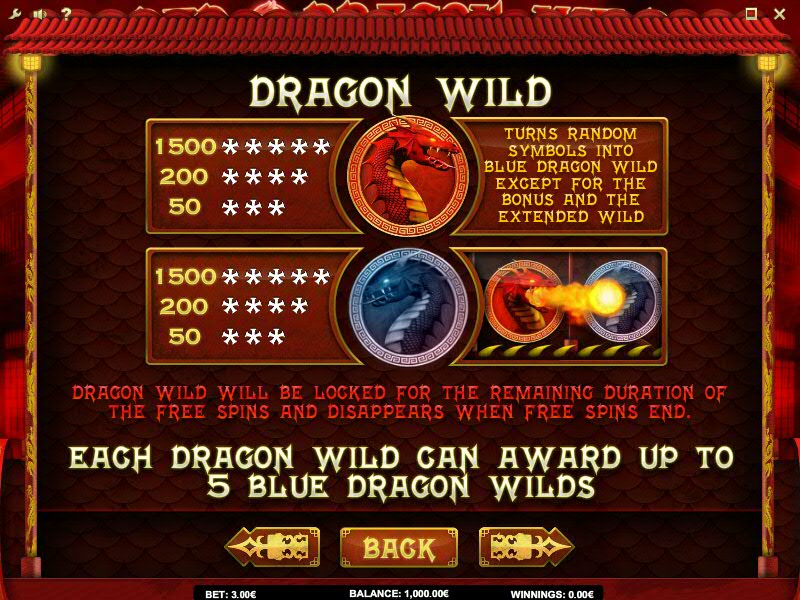Go to previous paytable page

click(x=273, y=547)
